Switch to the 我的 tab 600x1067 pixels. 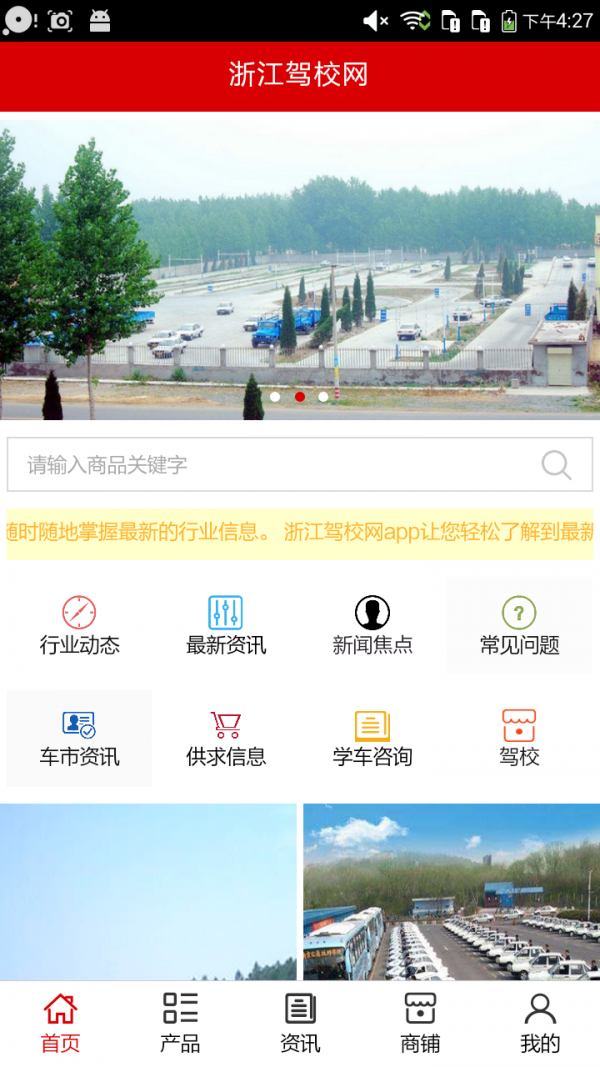(x=540, y=1023)
